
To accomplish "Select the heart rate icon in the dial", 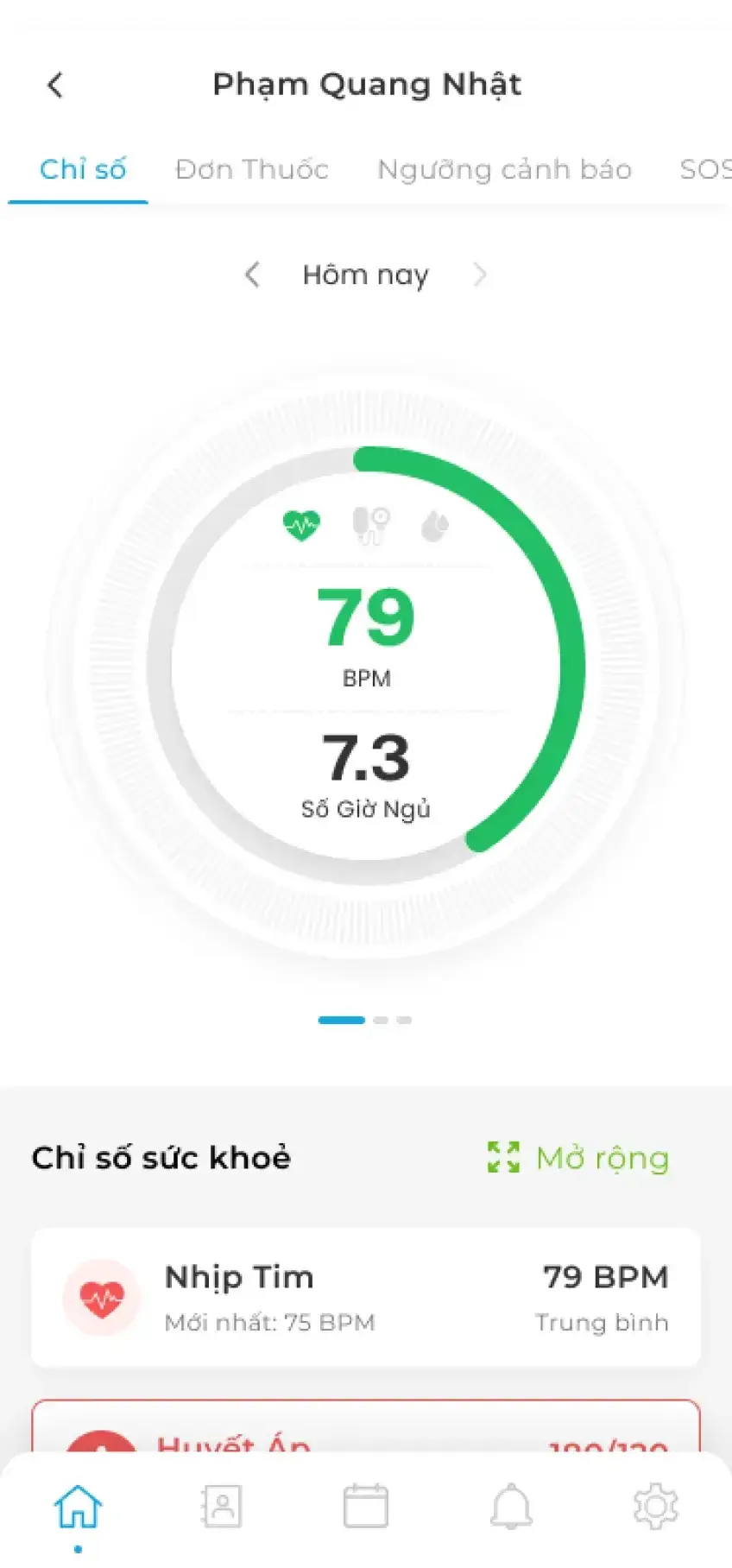I will coord(301,524).
